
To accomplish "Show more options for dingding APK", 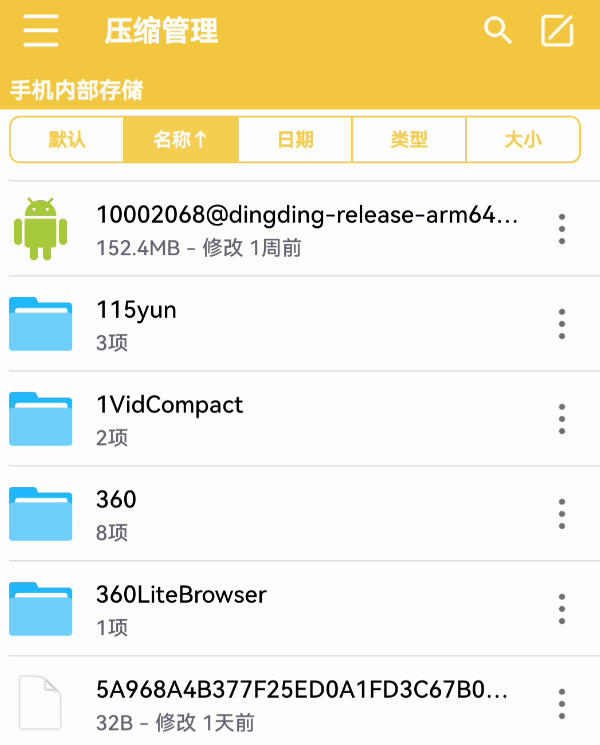I will point(562,229).
